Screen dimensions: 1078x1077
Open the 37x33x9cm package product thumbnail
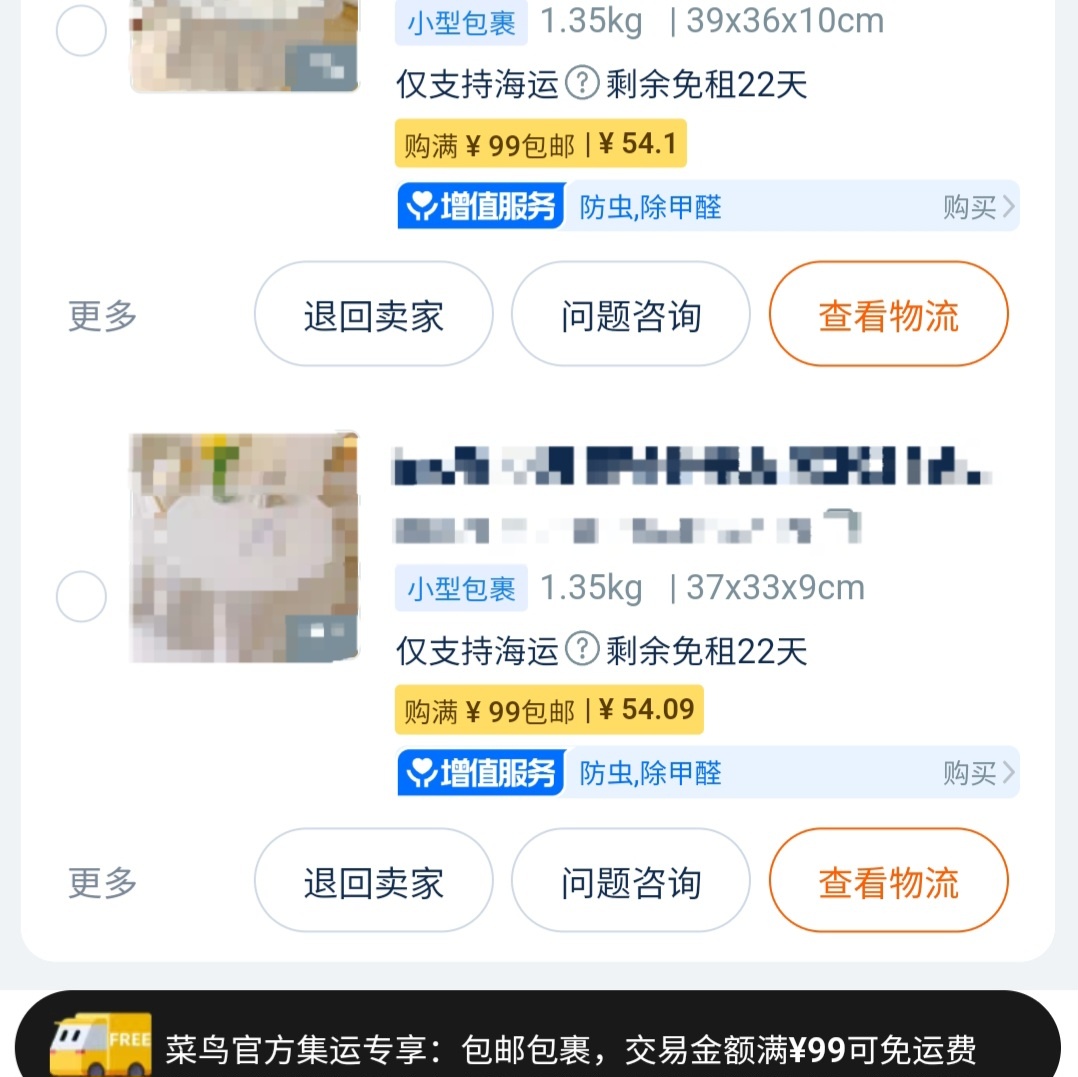tap(244, 547)
